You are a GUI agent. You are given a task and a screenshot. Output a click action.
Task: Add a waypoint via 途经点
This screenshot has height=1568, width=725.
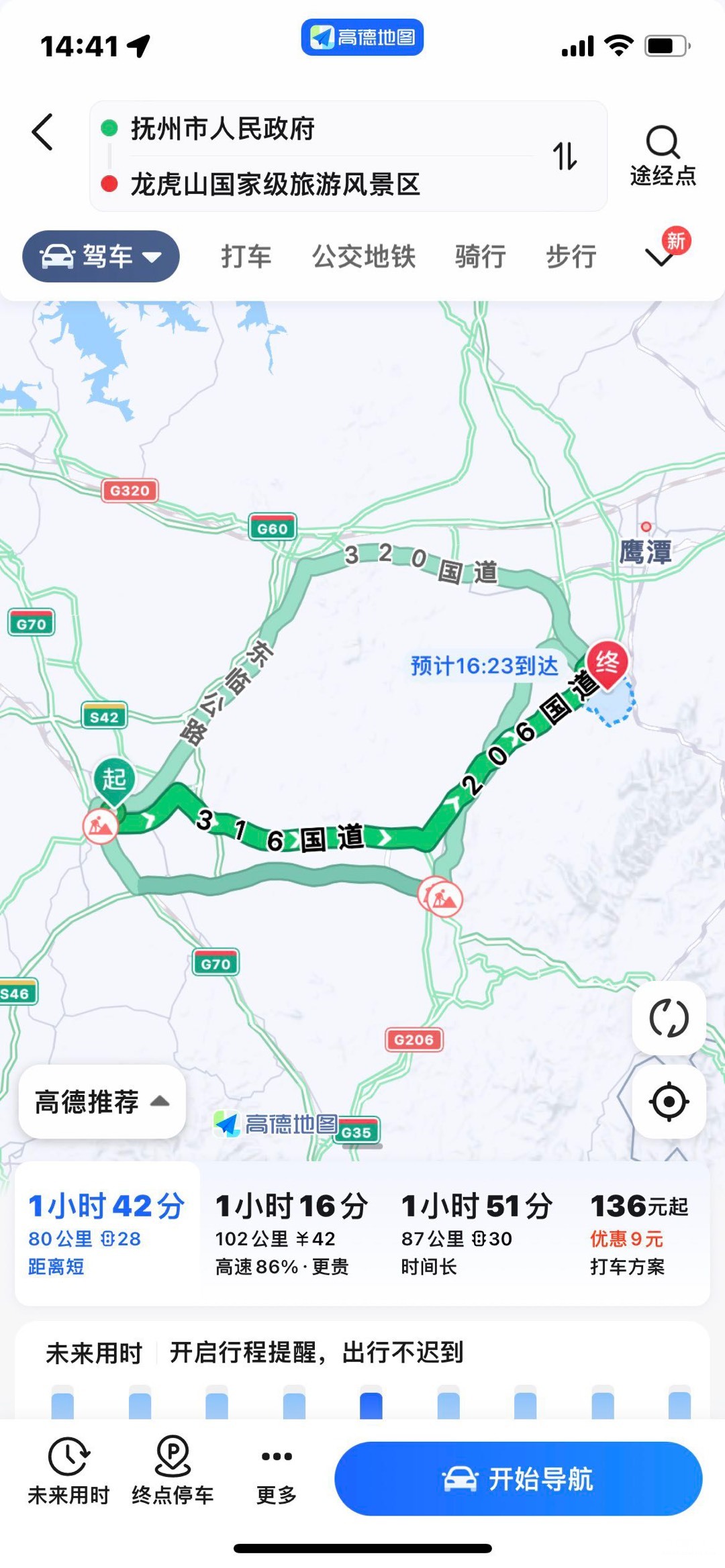tap(663, 156)
